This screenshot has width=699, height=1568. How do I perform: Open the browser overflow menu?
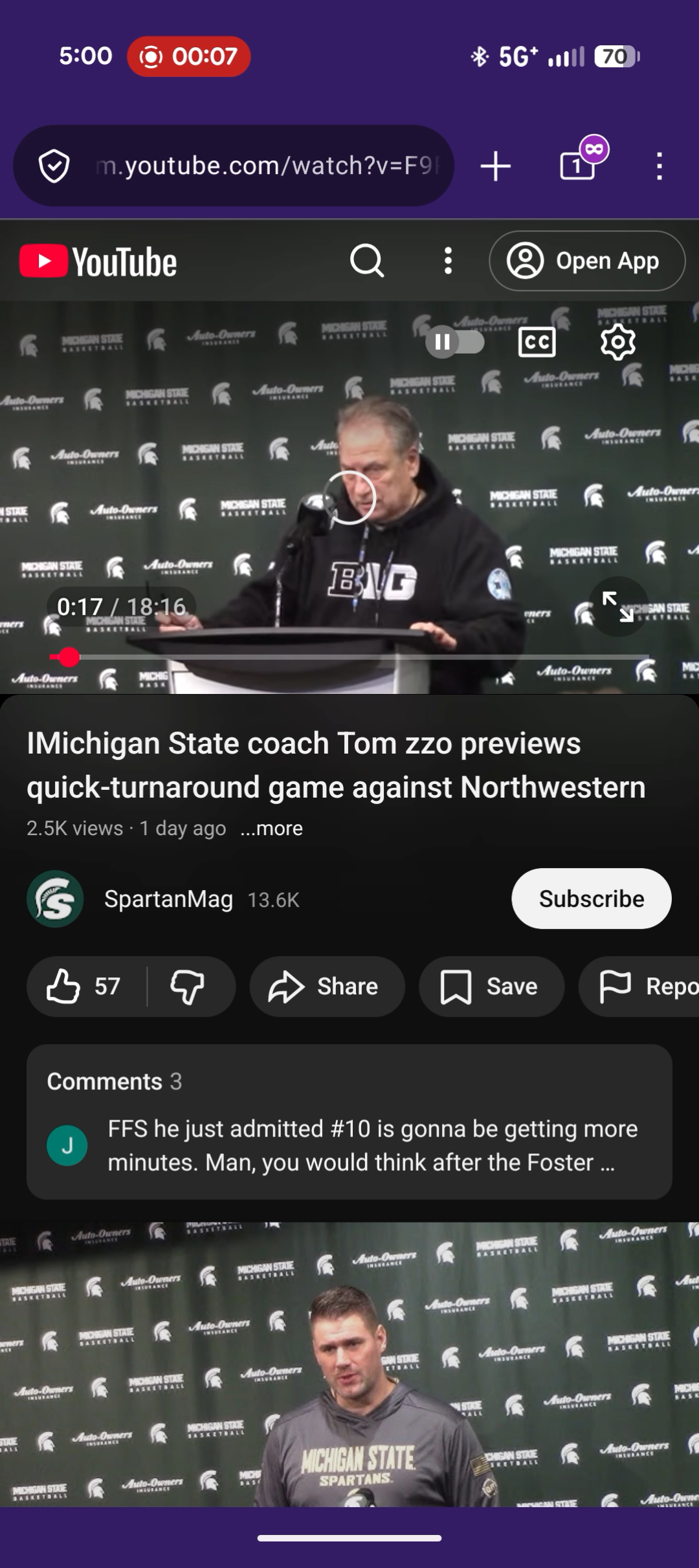(x=659, y=166)
